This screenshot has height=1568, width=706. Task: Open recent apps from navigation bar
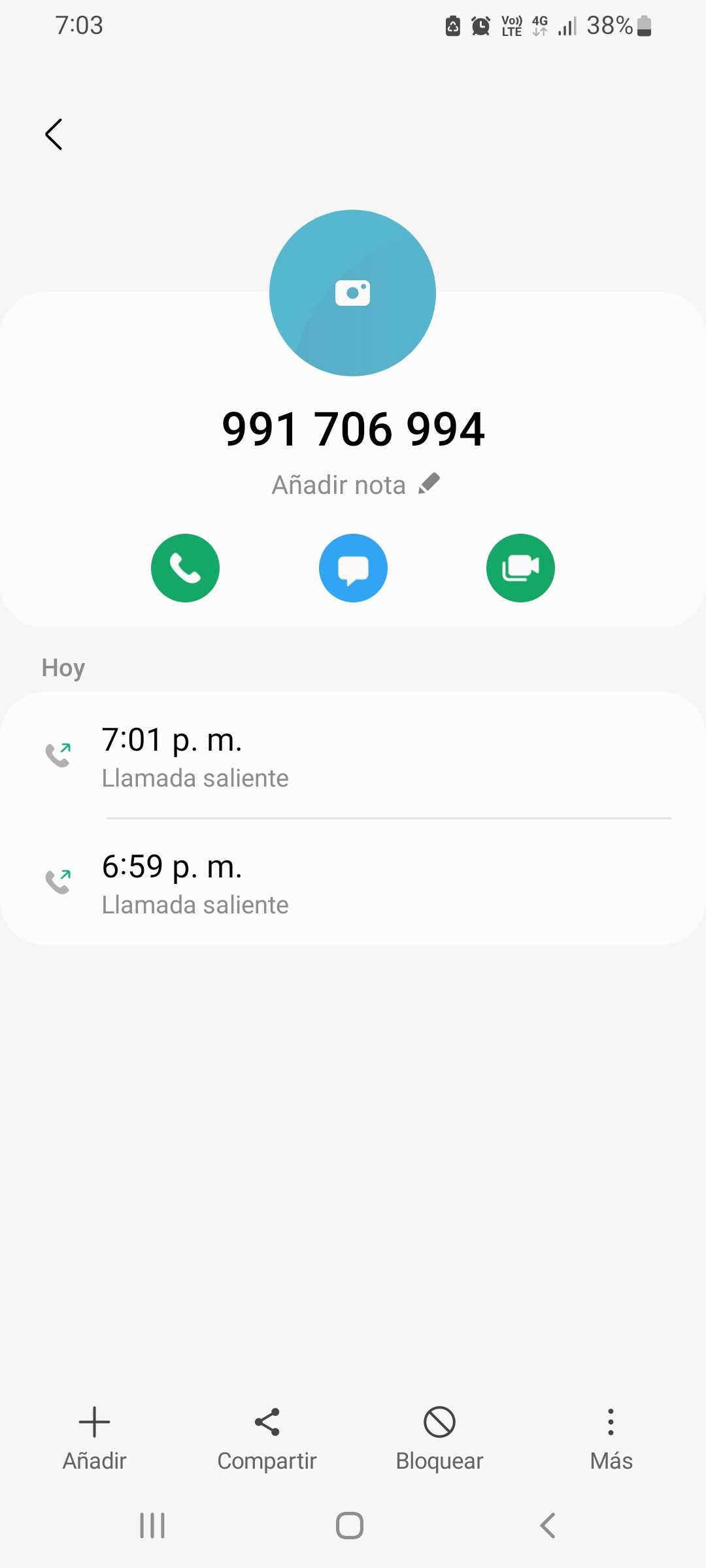(x=152, y=1526)
